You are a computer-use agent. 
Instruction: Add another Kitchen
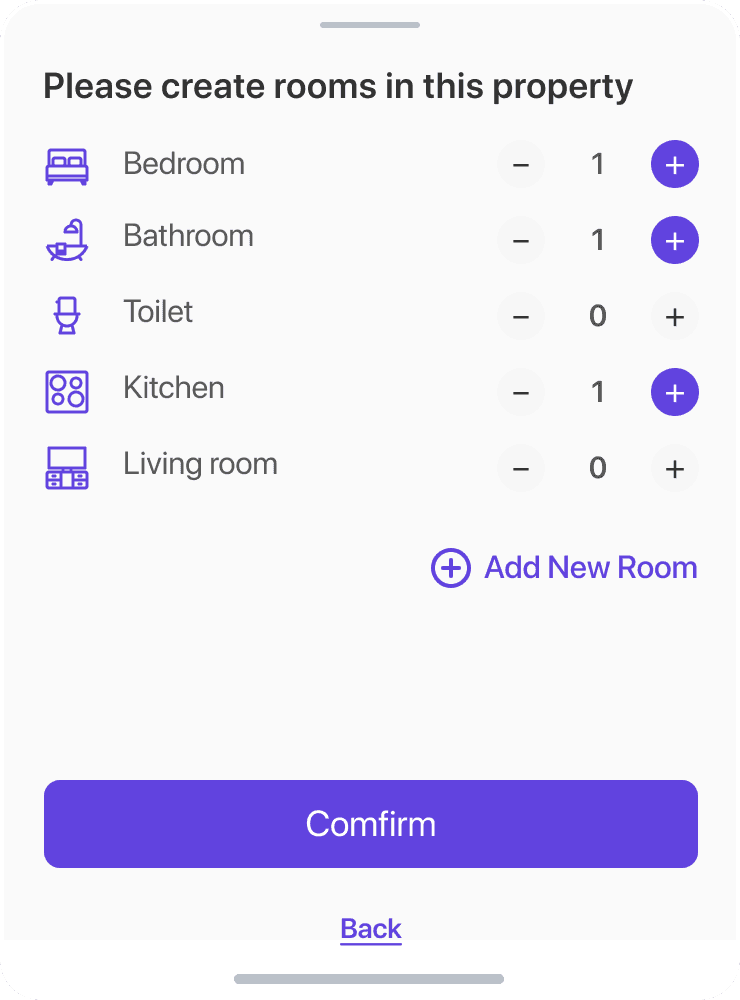pos(674,393)
